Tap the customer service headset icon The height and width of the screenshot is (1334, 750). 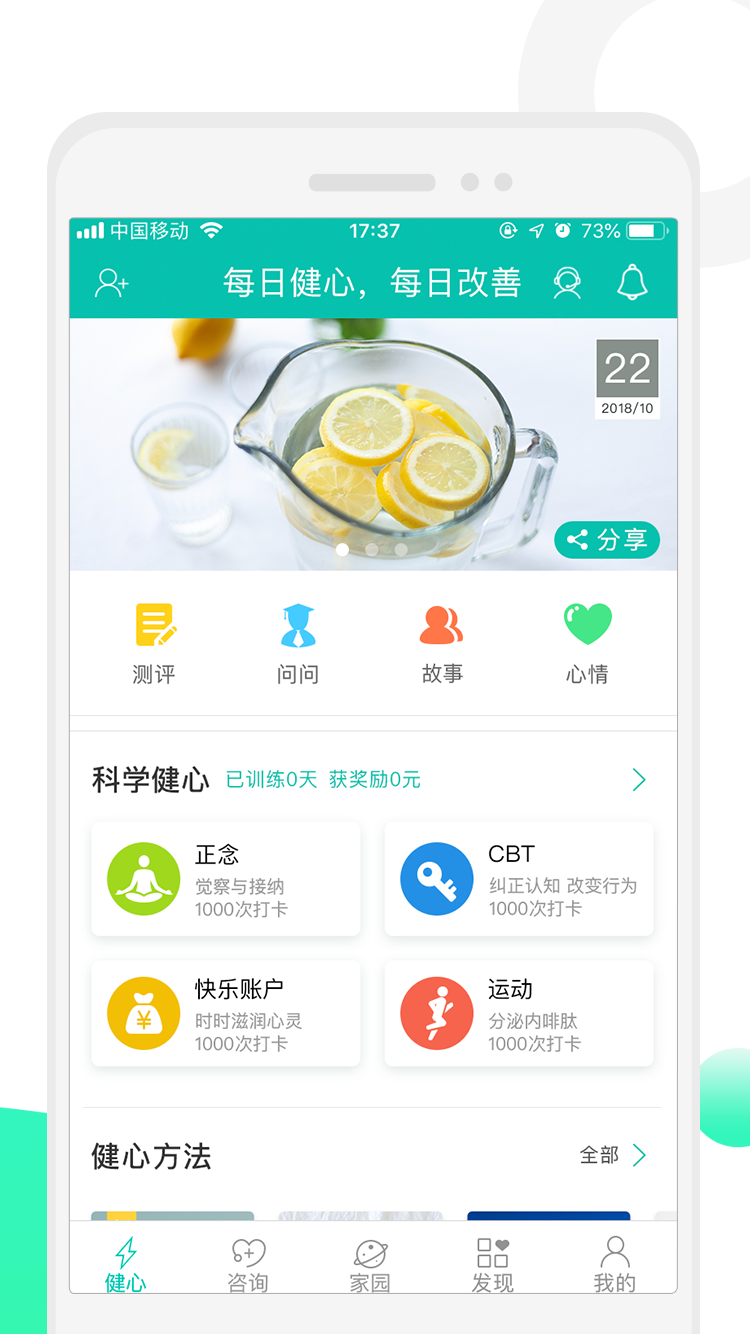point(567,283)
